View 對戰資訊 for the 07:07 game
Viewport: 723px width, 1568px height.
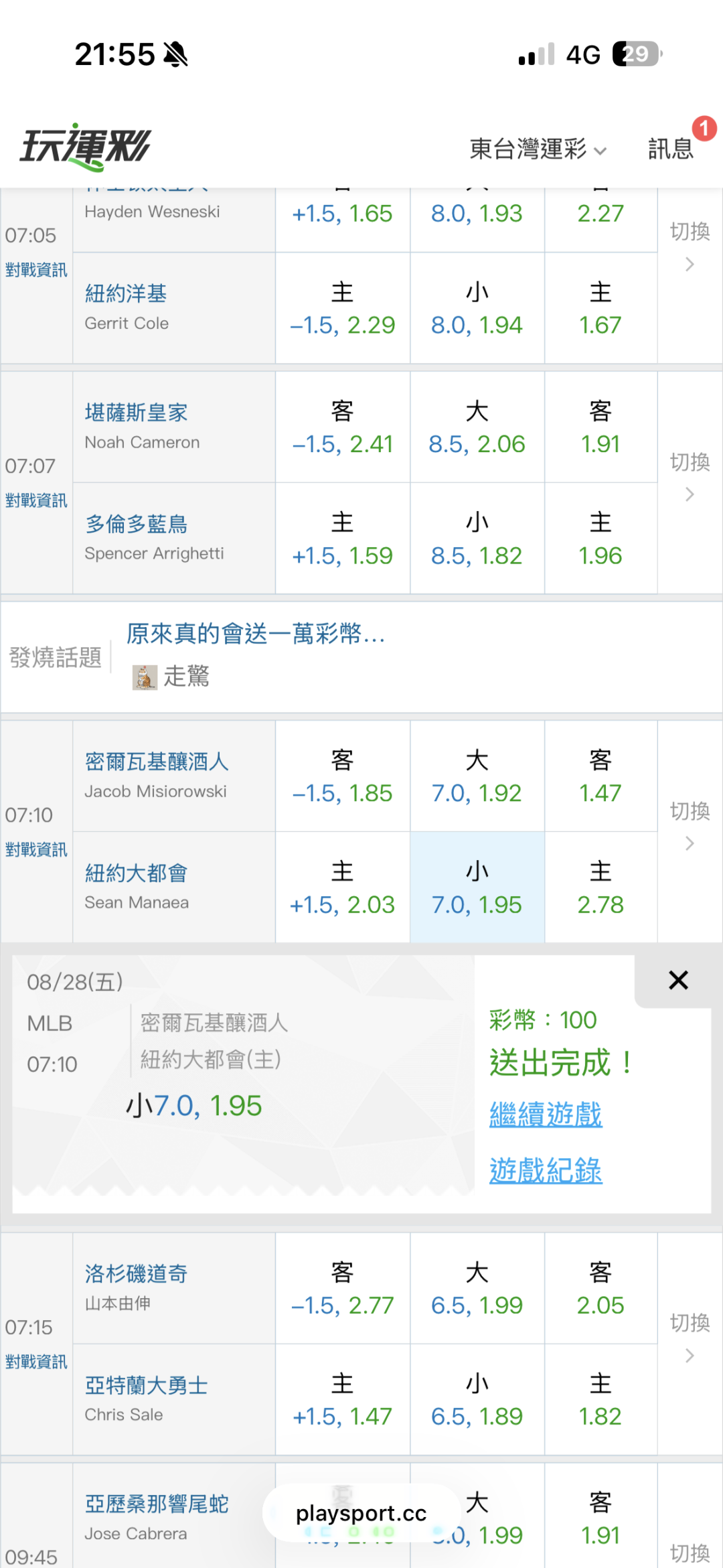(36, 500)
